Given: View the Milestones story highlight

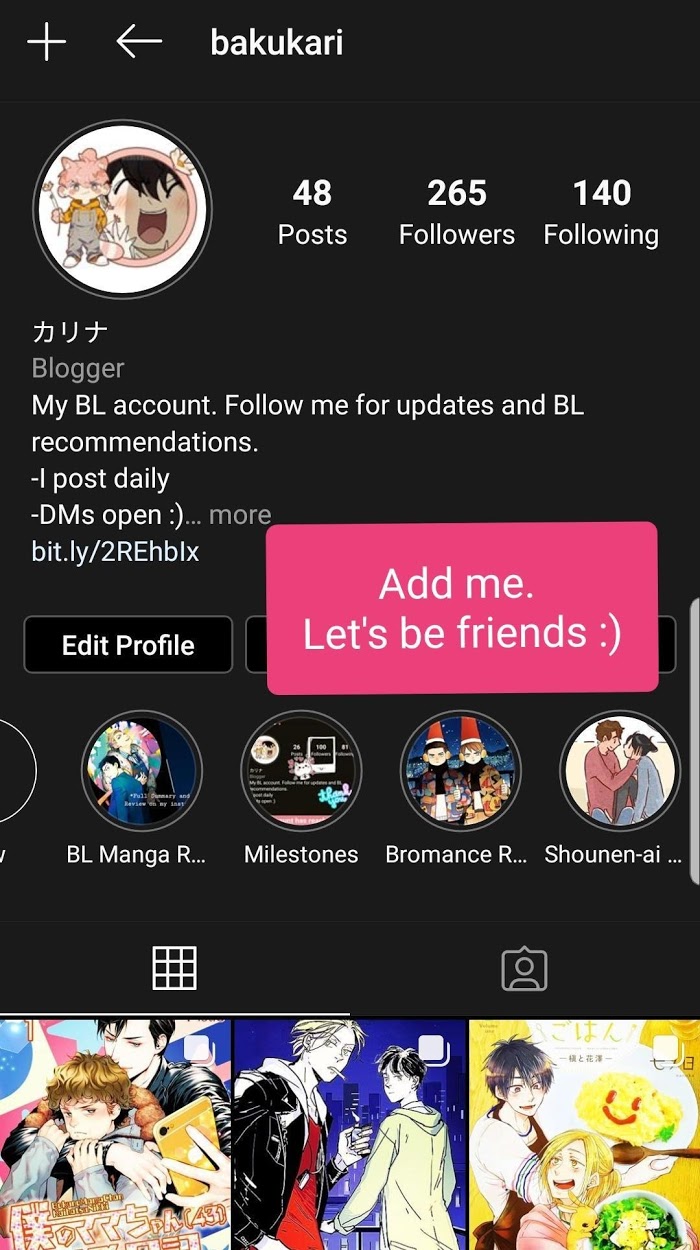Looking at the screenshot, I should coord(301,771).
